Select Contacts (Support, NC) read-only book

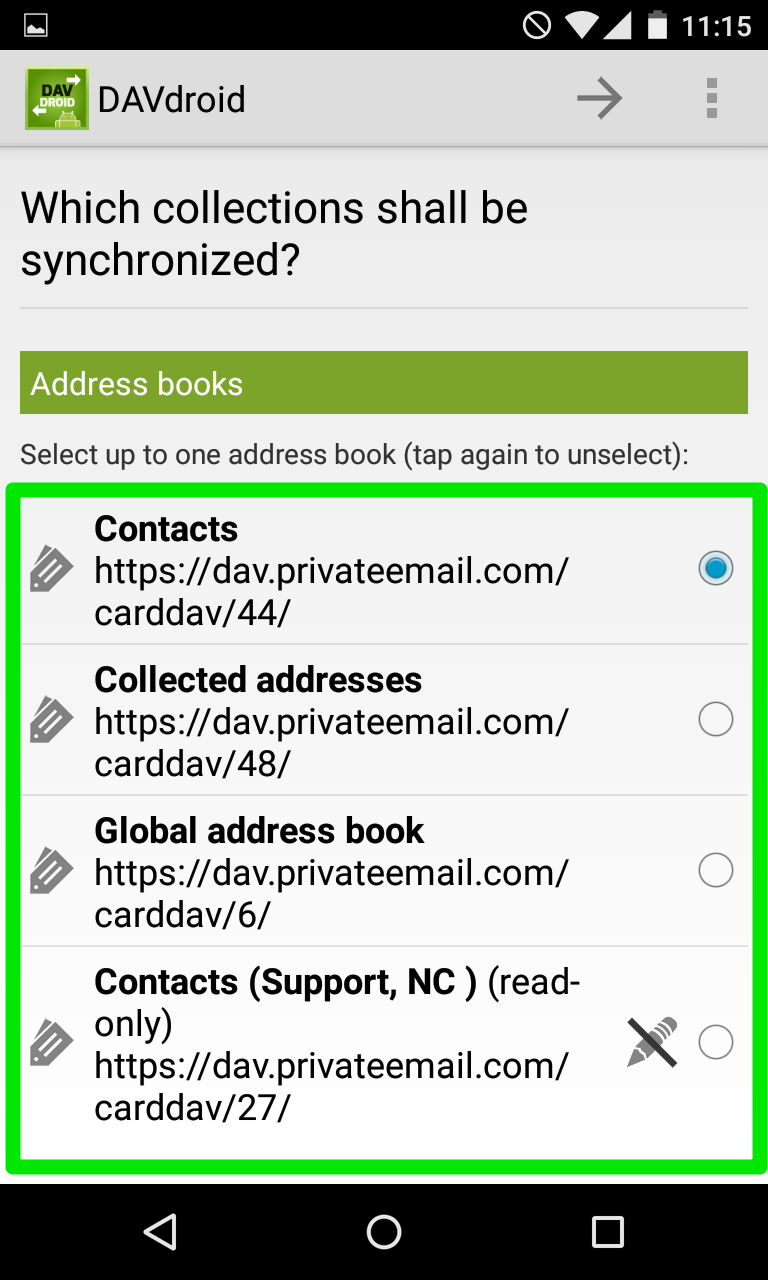tap(385, 1044)
